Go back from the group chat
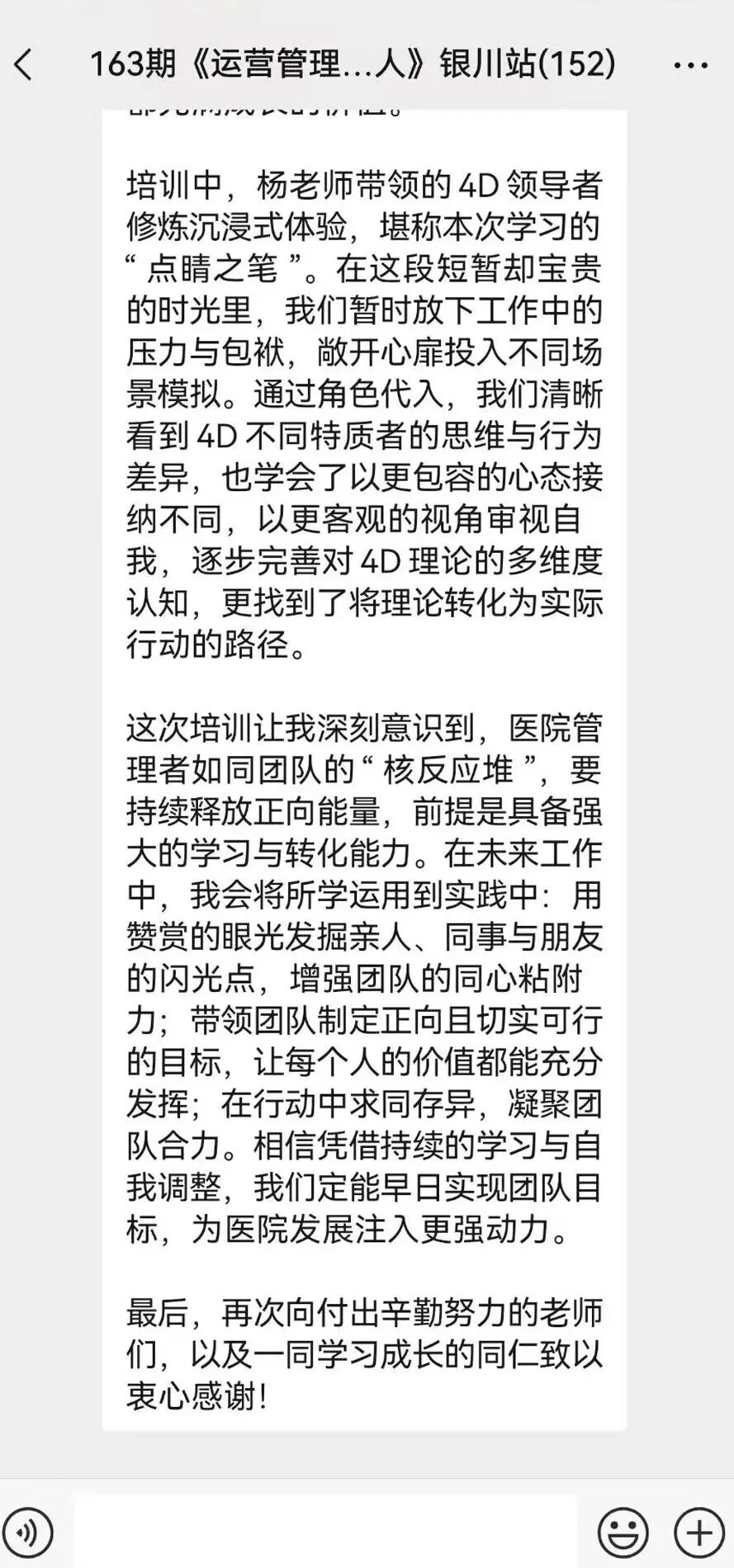 [x=25, y=64]
